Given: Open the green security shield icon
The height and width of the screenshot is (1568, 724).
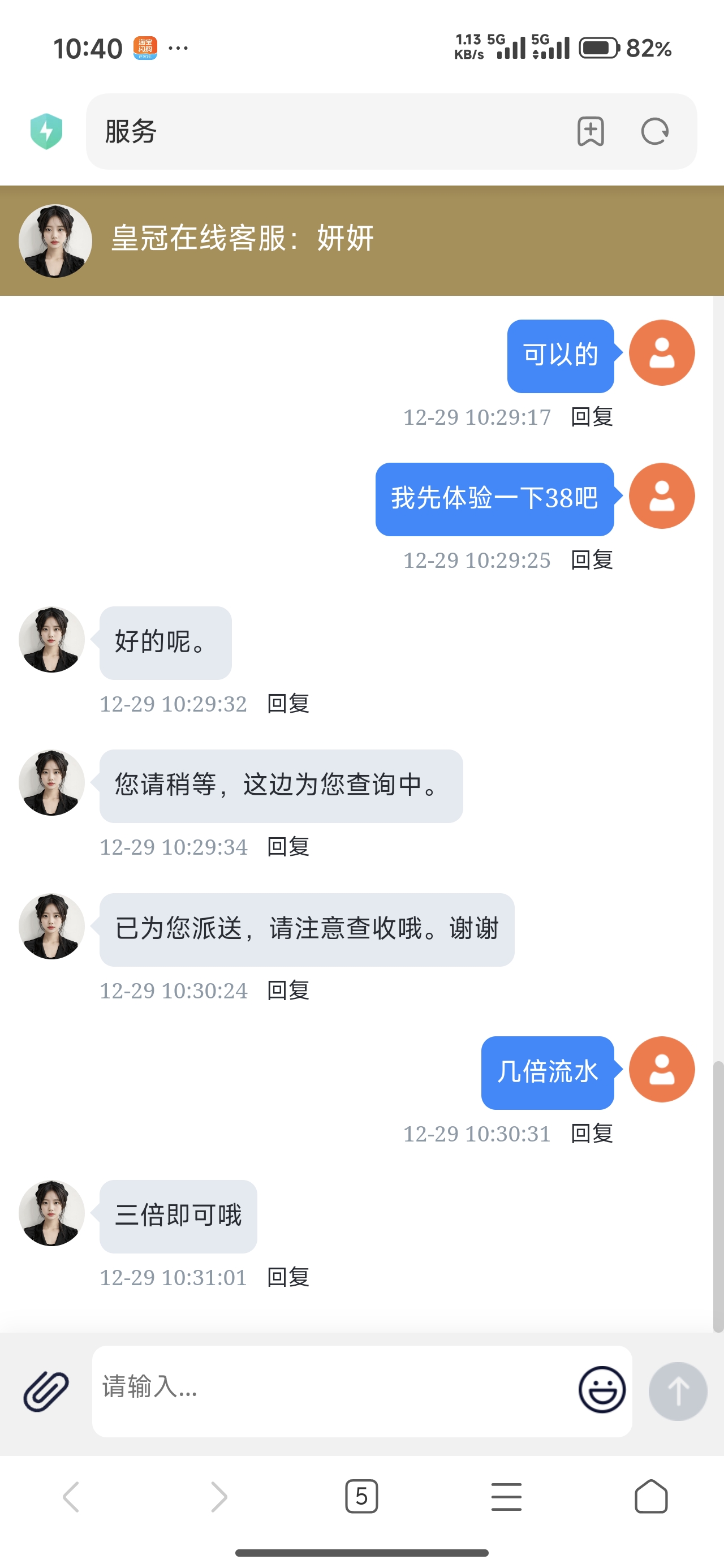Looking at the screenshot, I should coord(46,131).
